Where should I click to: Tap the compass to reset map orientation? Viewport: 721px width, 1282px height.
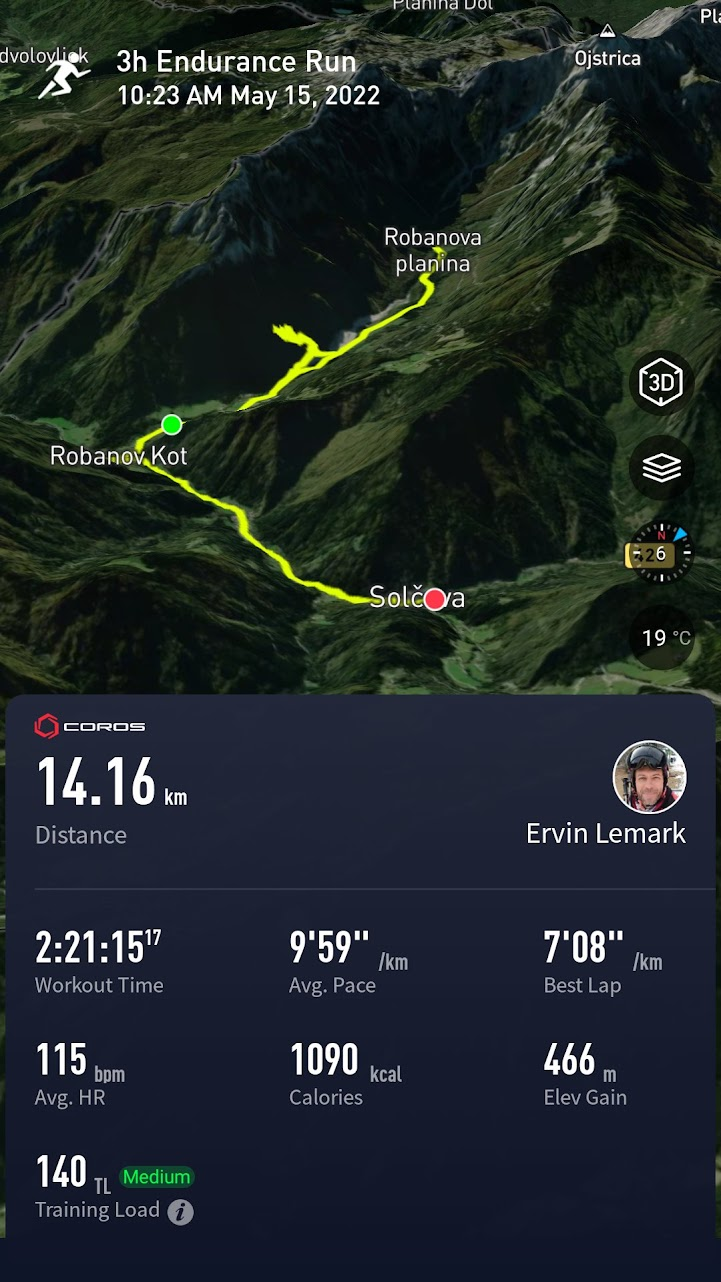click(661, 552)
